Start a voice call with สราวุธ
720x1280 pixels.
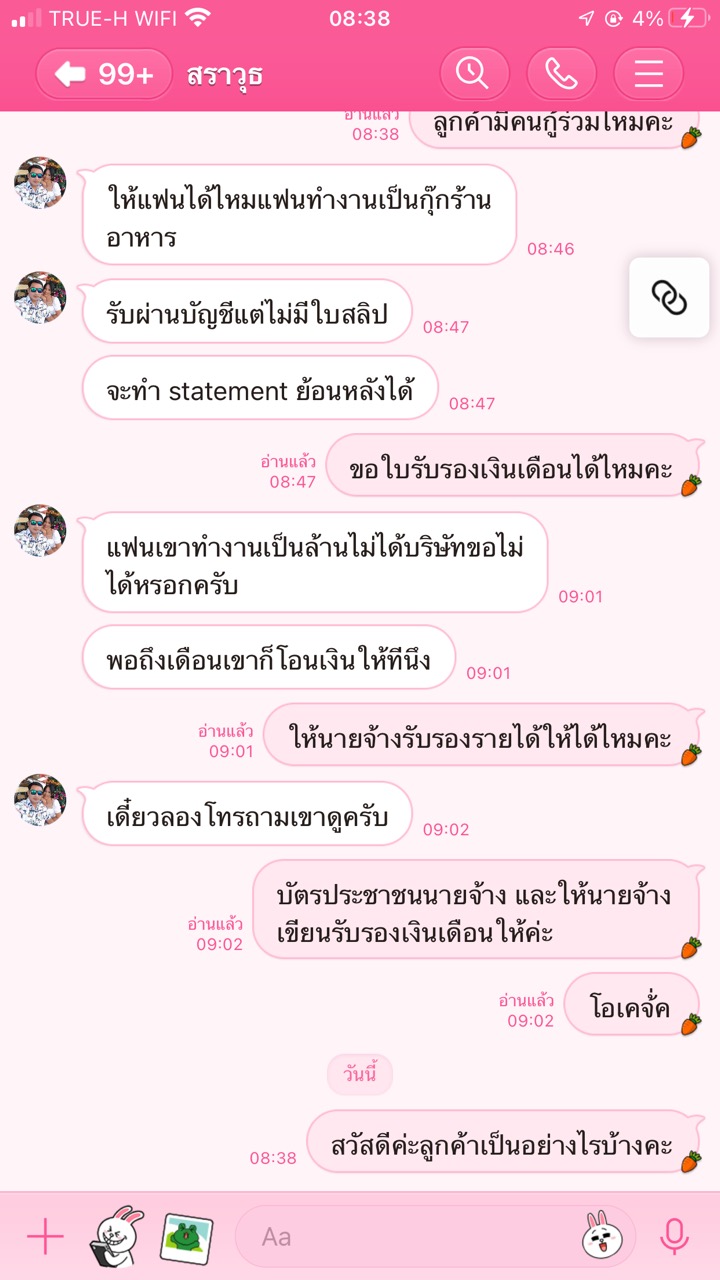click(561, 74)
